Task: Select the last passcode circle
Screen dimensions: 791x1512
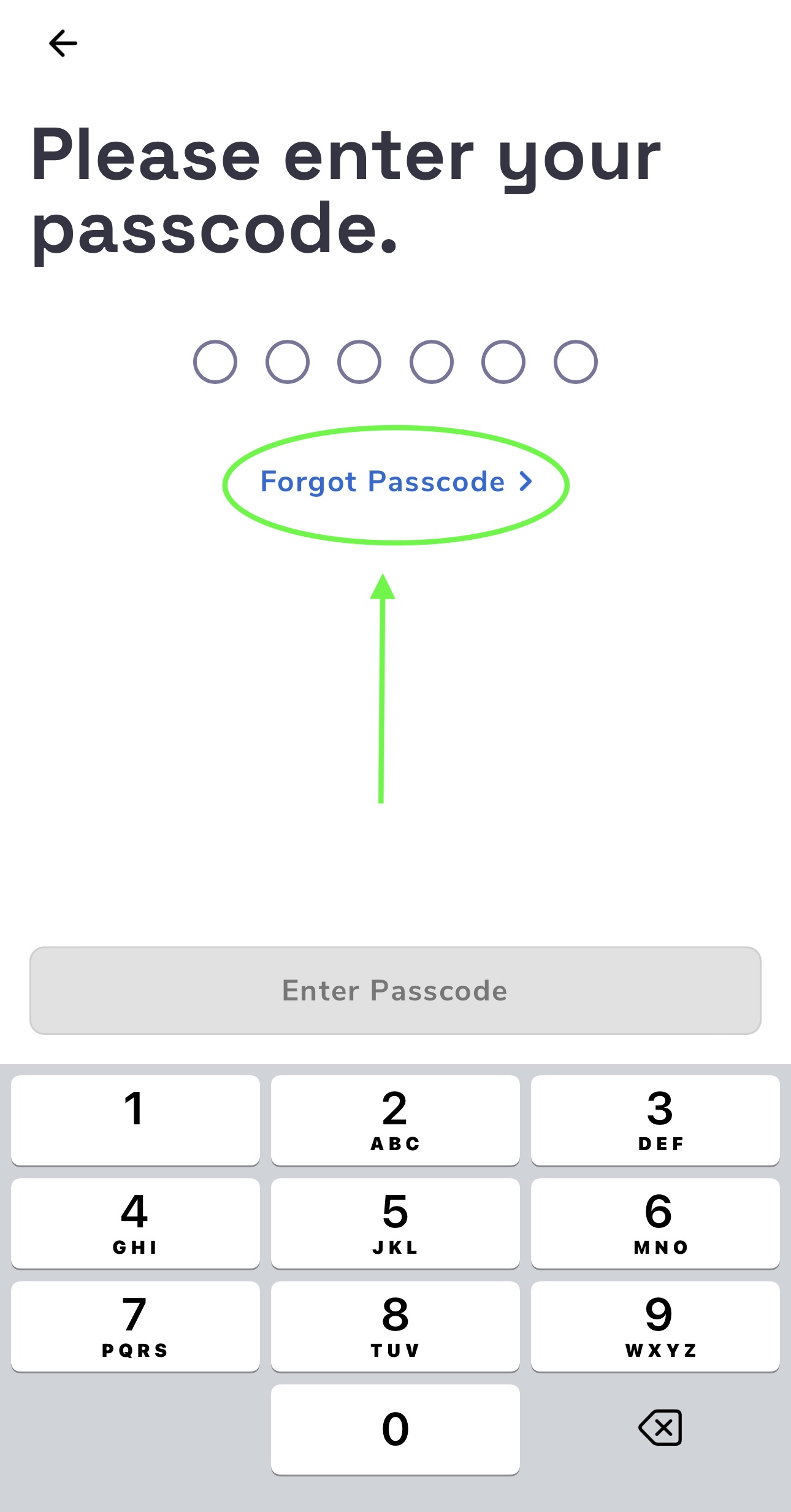Action: click(575, 362)
